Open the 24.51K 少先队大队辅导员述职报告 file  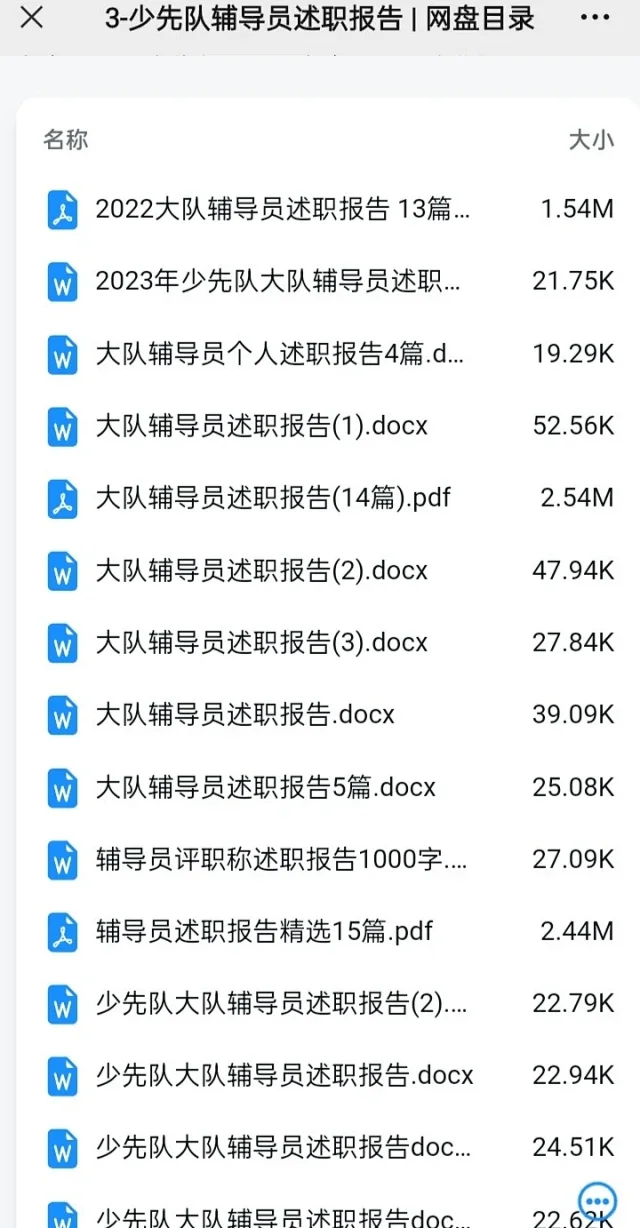[x=328, y=1147]
